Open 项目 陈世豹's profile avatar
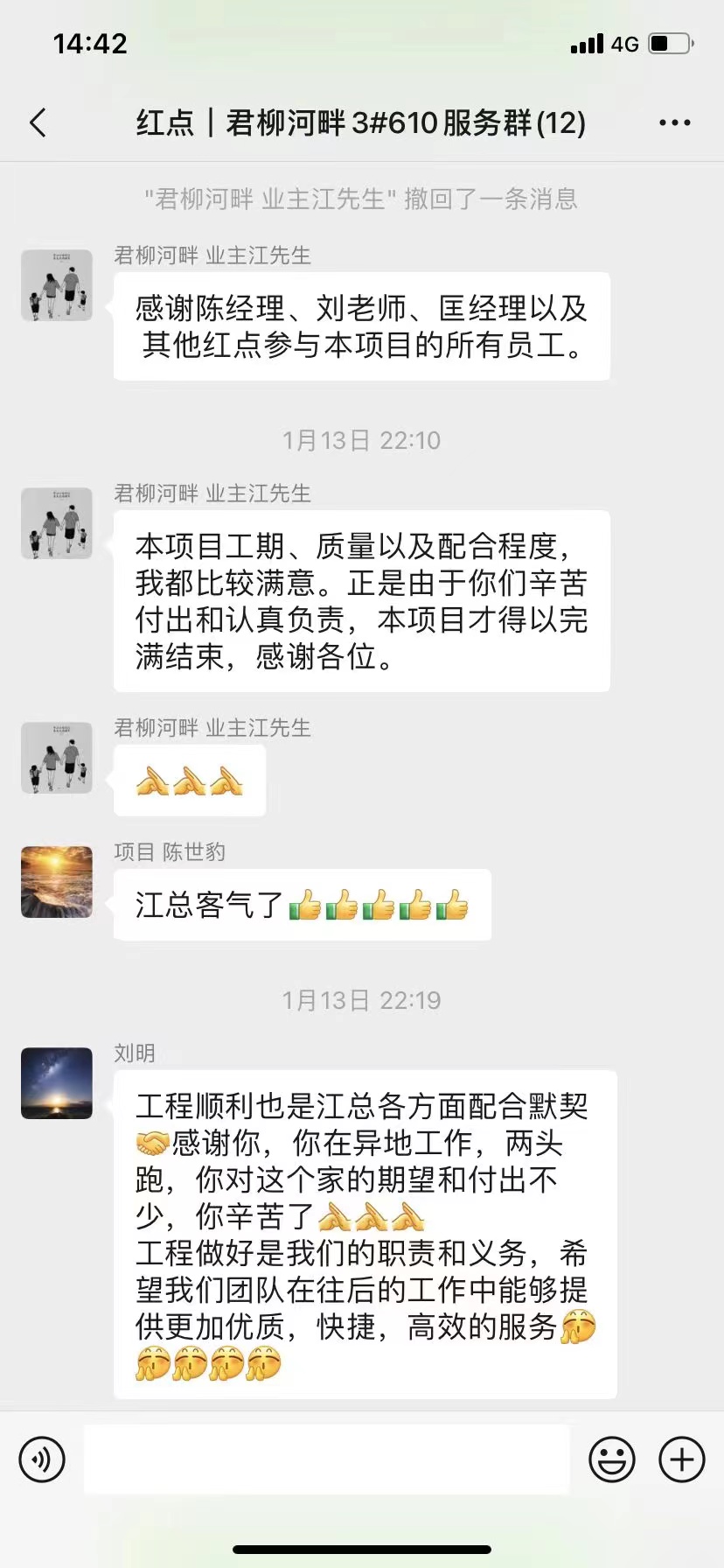The image size is (724, 1568). coord(57,881)
